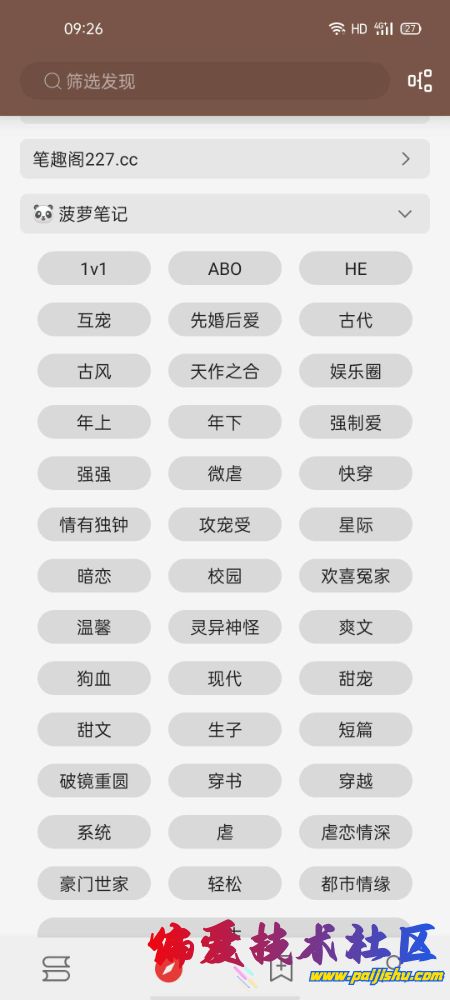
Task: Collapse the 菠萝笔记 section
Action: (225, 214)
